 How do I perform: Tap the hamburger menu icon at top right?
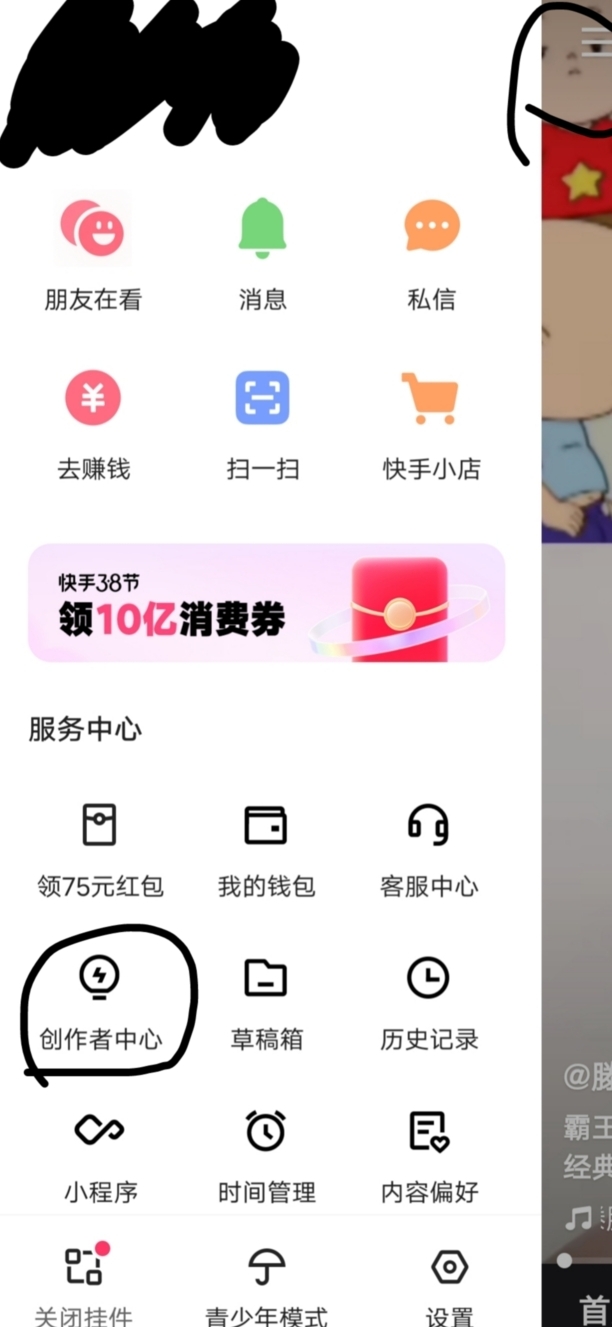[595, 43]
